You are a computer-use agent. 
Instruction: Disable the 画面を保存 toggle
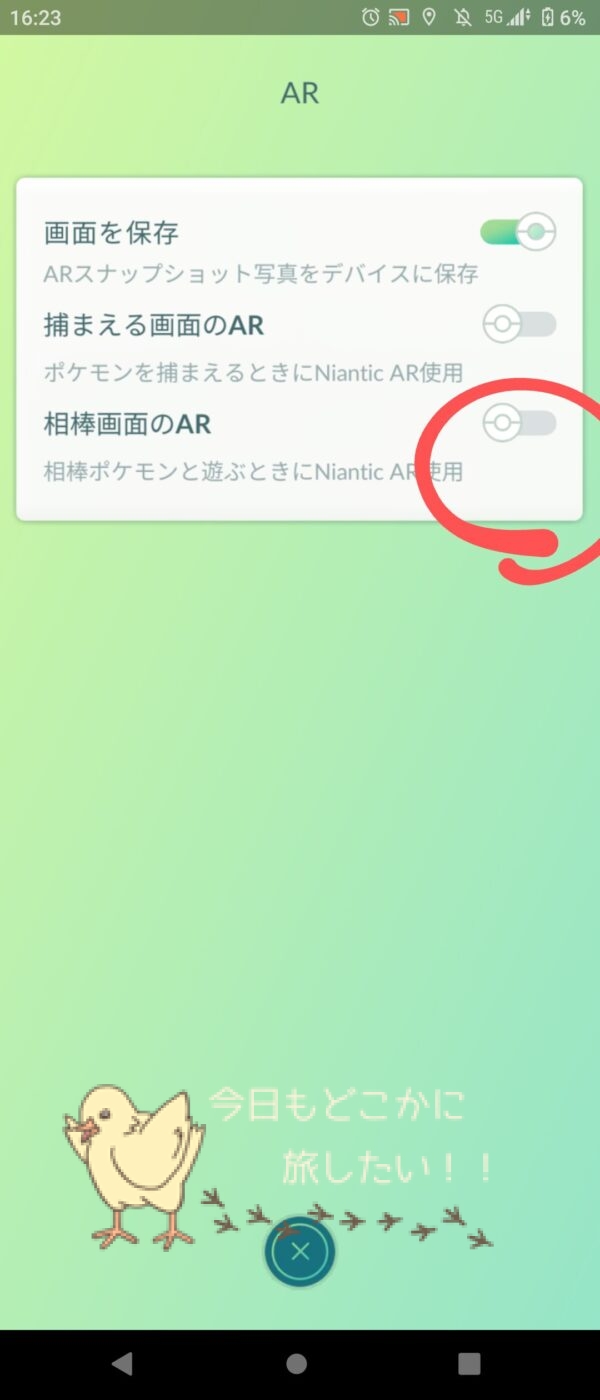(x=518, y=233)
